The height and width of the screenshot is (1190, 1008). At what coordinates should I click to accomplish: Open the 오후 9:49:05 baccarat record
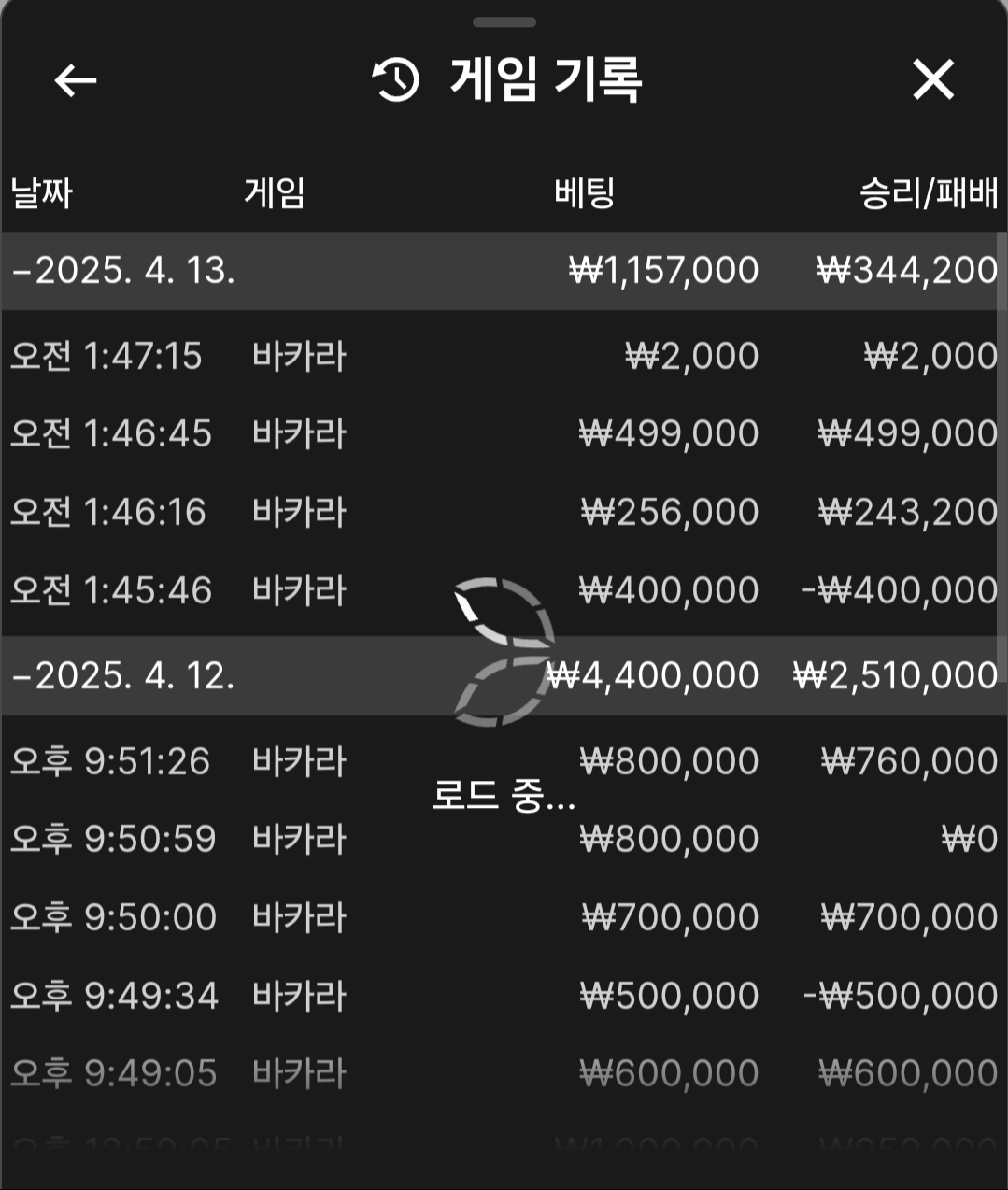[x=299, y=1073]
